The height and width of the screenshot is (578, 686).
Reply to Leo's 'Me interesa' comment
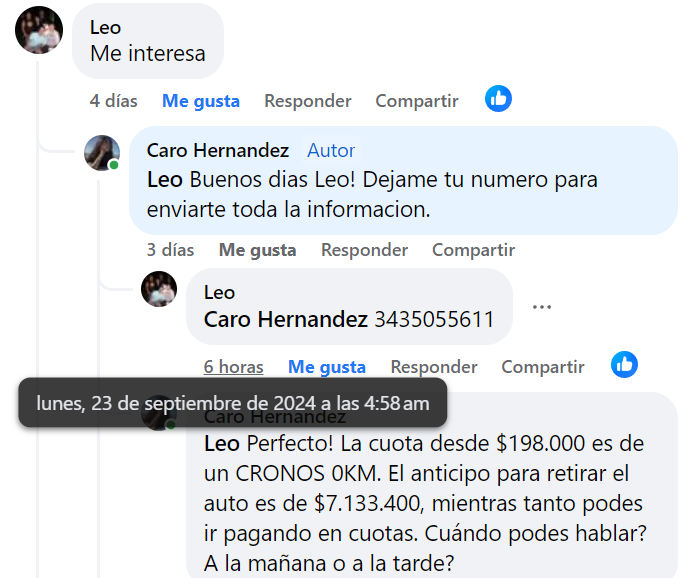[x=307, y=101]
